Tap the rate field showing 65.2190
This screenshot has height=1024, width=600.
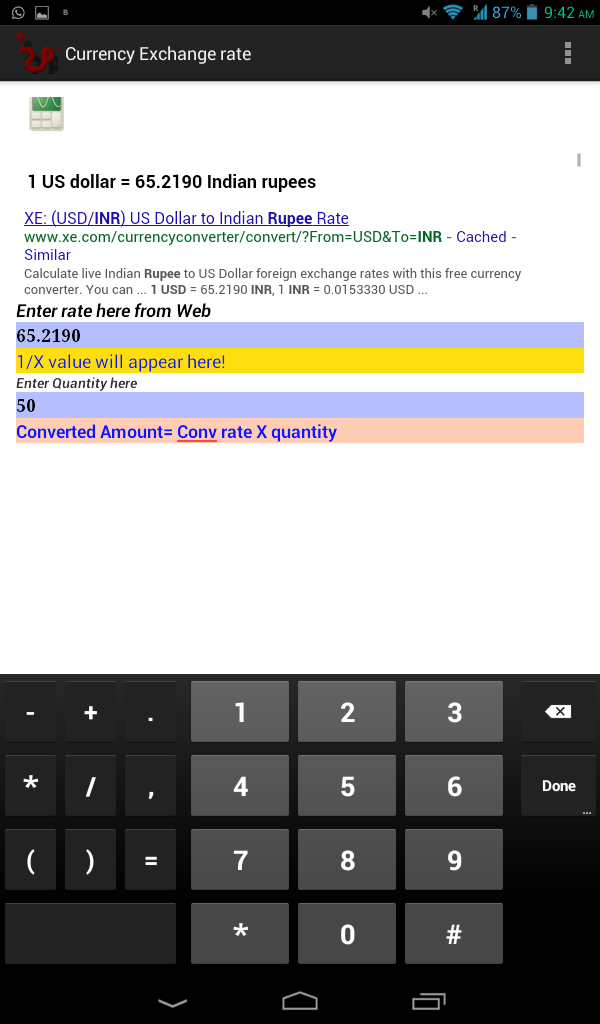tap(300, 335)
